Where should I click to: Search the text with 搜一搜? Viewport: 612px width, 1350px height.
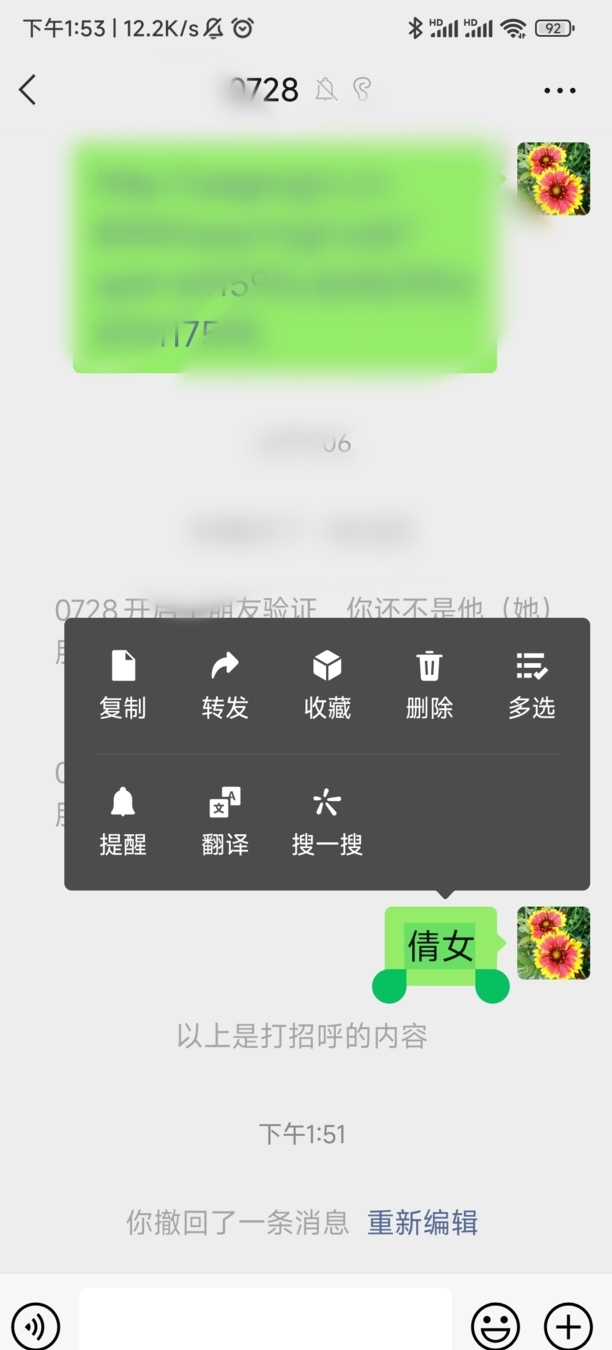[x=327, y=822]
